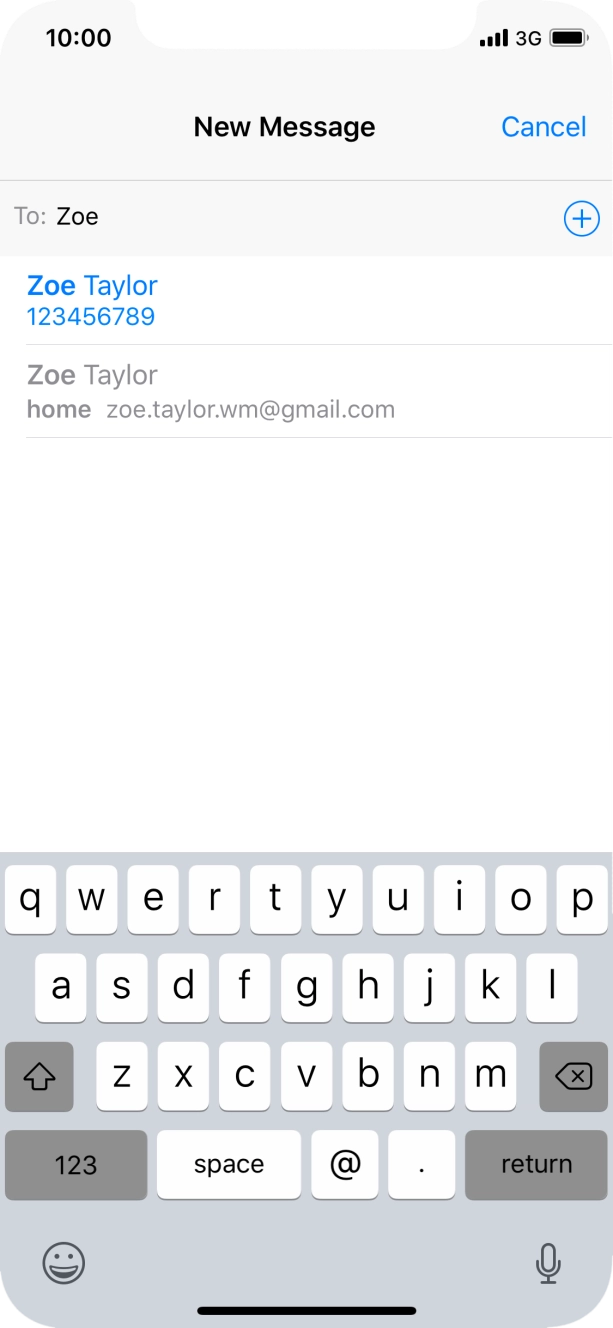Viewport: 613px width, 1328px height.
Task: Cancel the new message
Action: (x=543, y=127)
